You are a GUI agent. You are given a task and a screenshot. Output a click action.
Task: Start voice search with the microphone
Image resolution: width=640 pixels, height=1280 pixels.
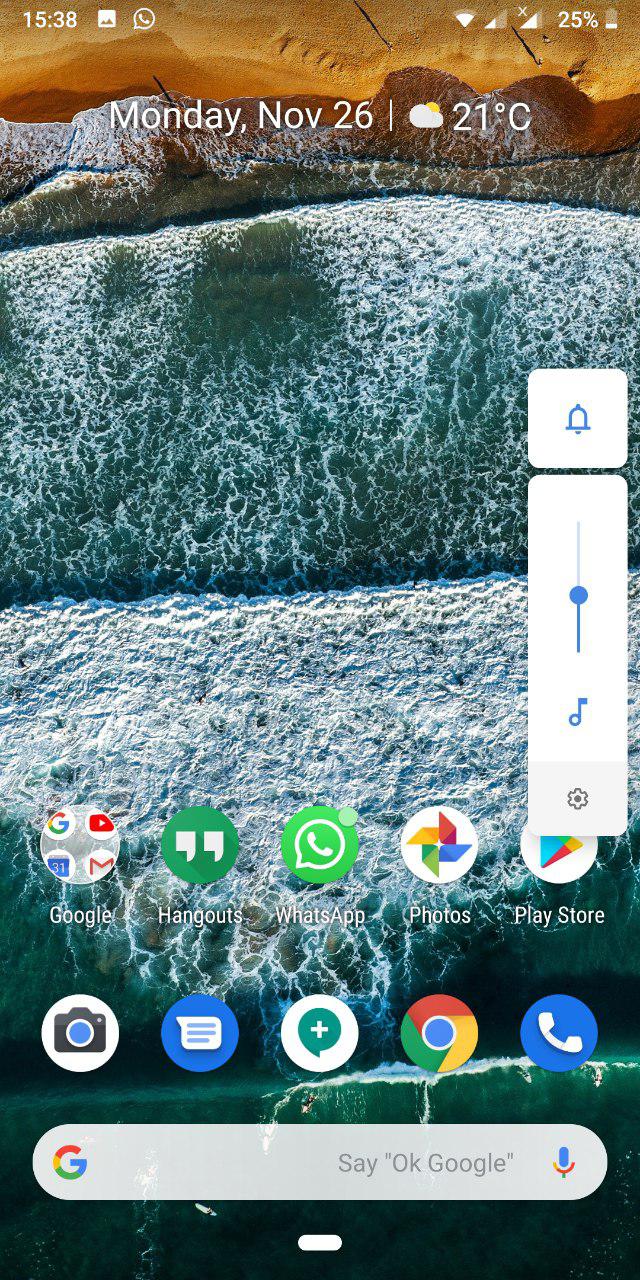pos(564,1162)
